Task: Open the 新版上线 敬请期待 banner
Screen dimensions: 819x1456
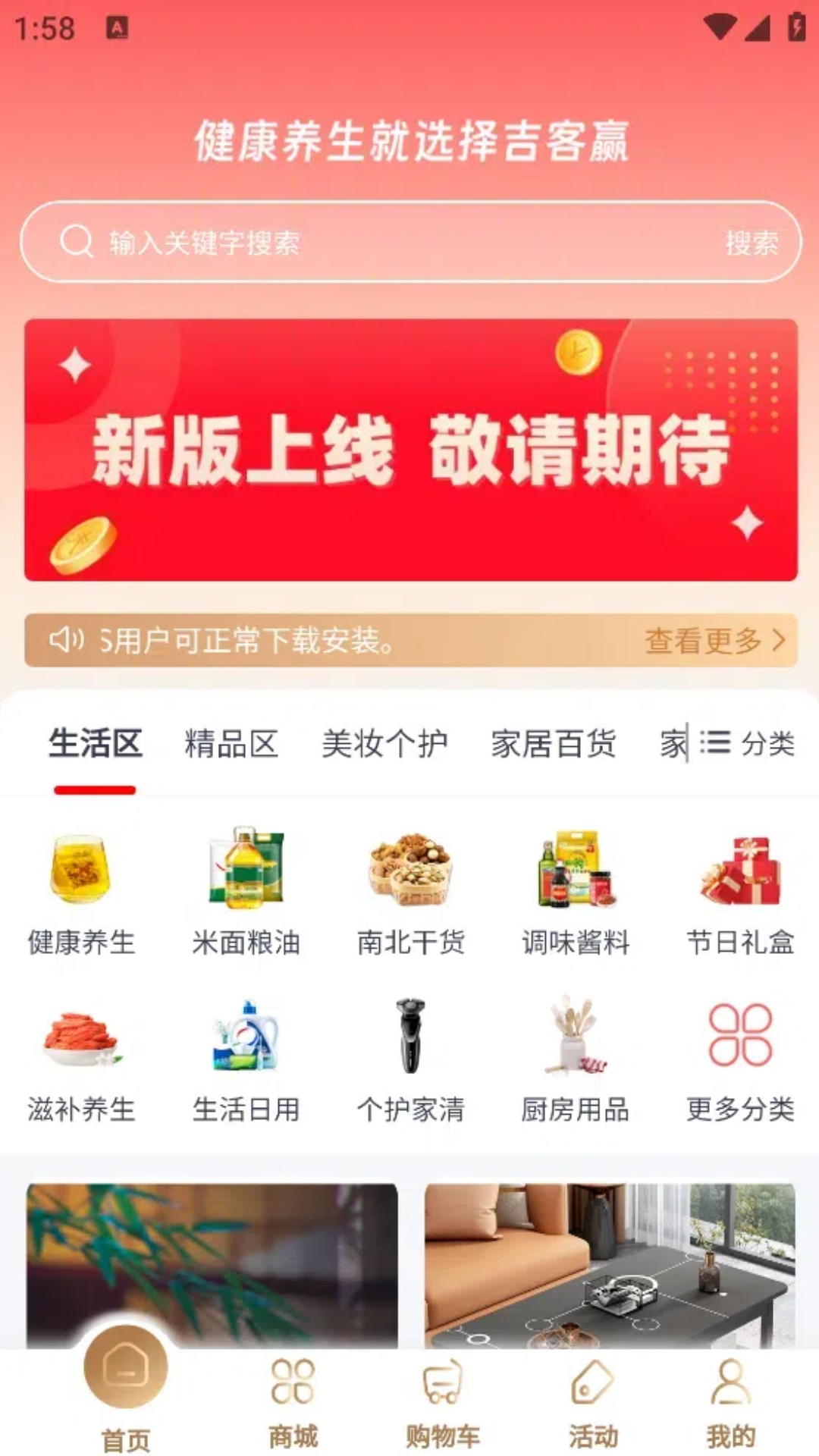Action: coord(410,450)
